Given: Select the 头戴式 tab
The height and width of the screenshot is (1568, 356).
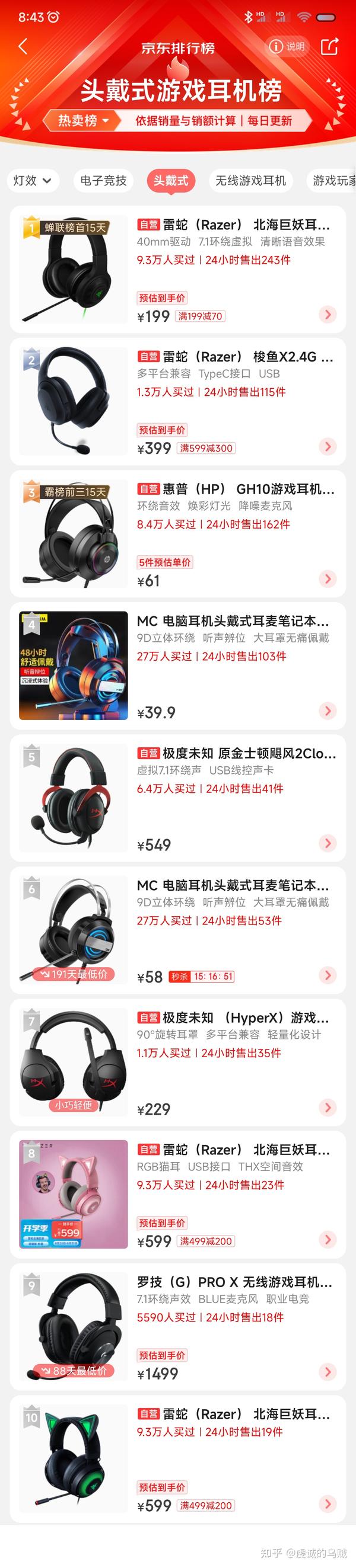Looking at the screenshot, I should click(171, 180).
